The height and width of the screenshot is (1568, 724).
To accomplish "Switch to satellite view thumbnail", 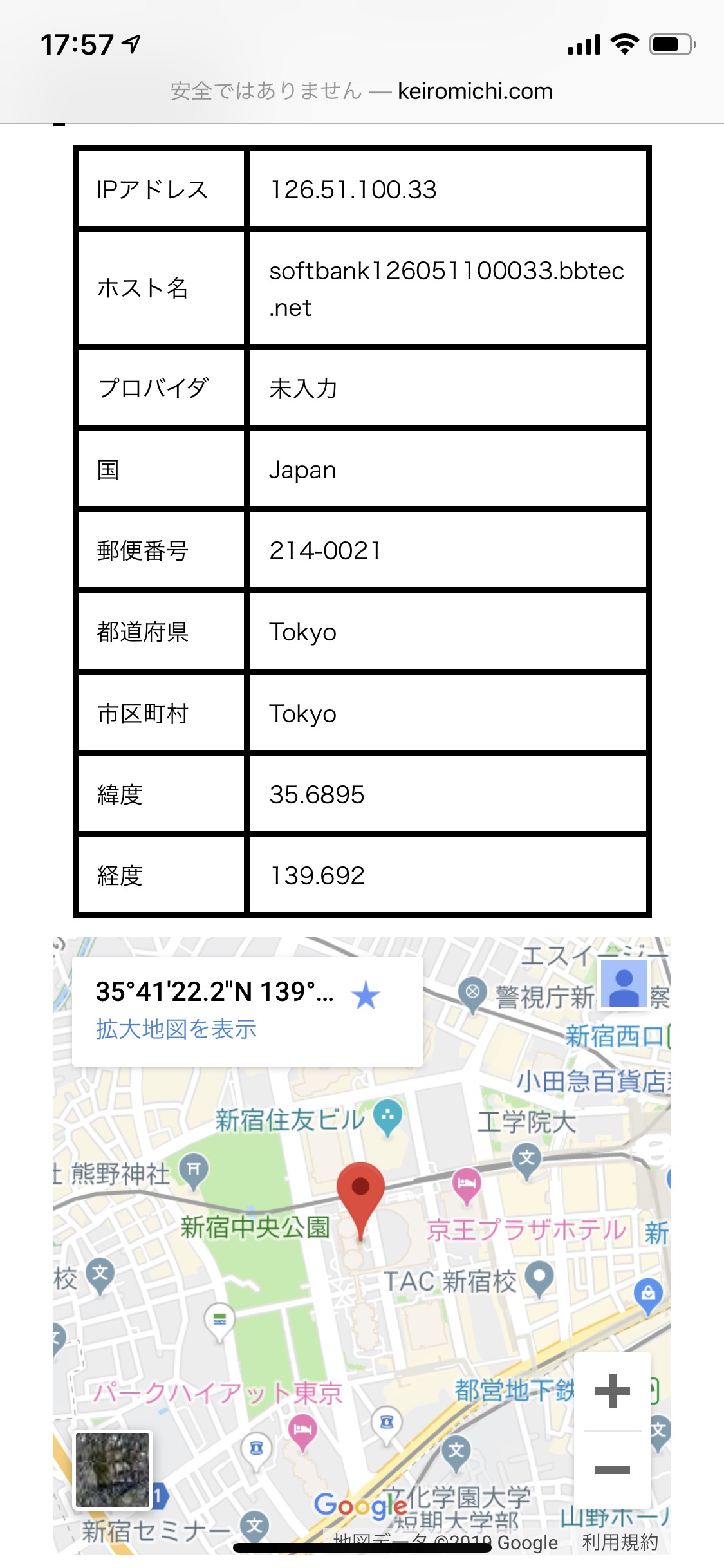I will (x=113, y=1470).
